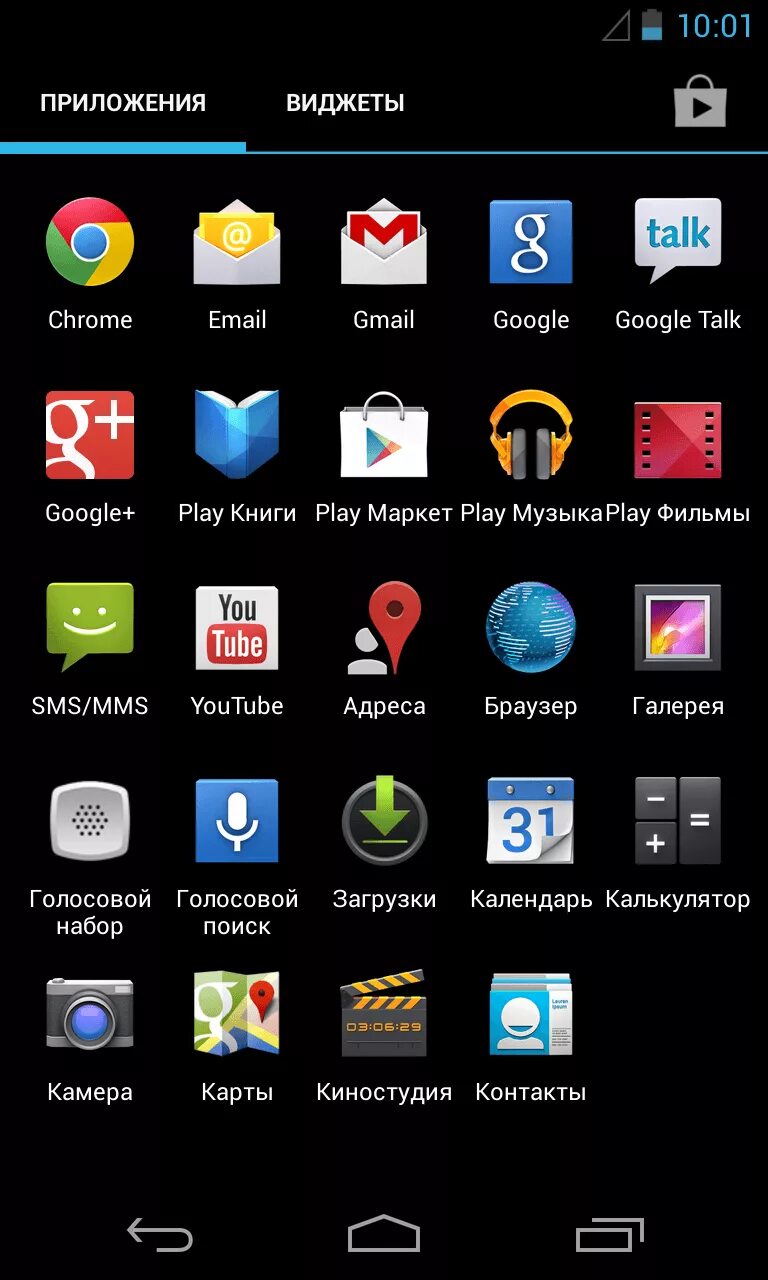Launch the Календарь app
768x1280 pixels.
coord(531,822)
